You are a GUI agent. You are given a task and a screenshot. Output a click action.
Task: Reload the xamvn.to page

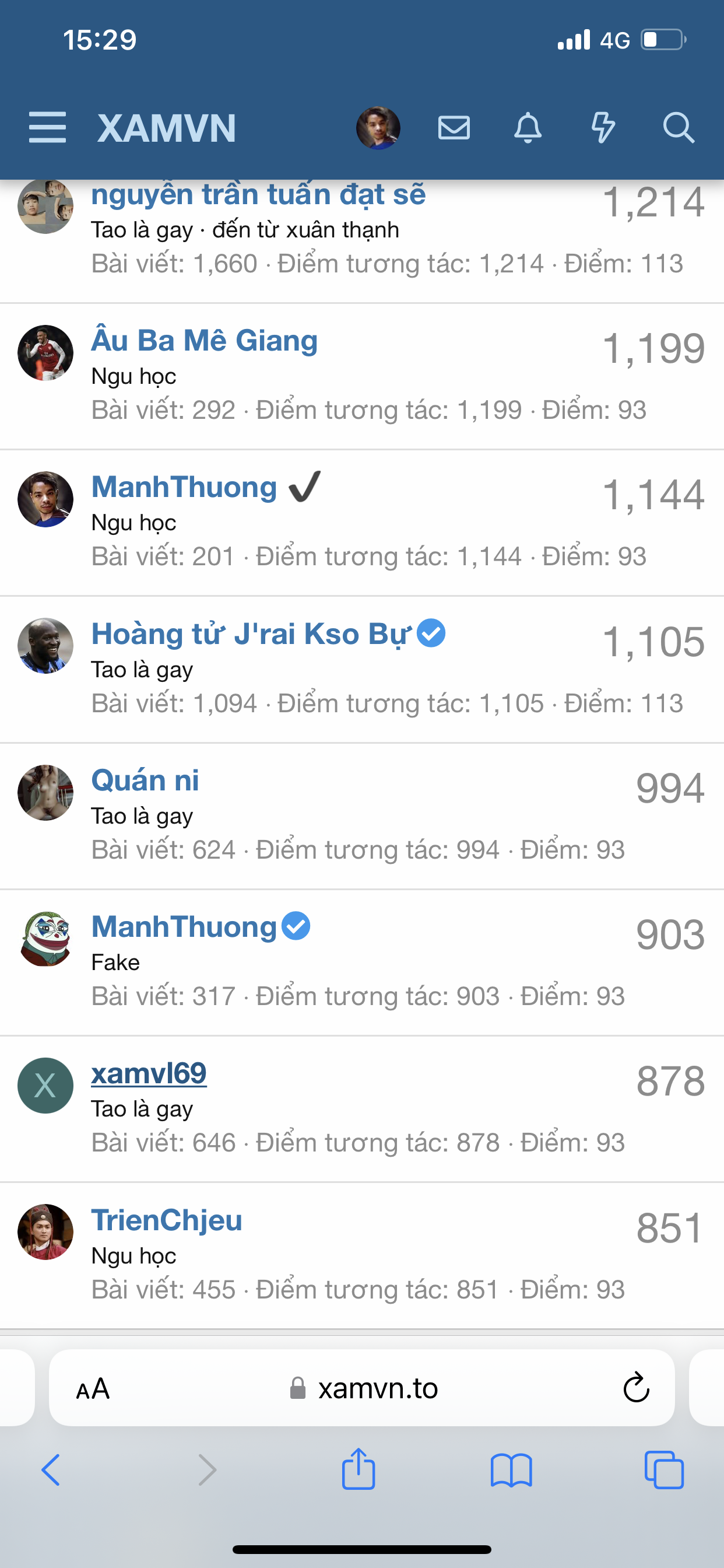pyautogui.click(x=636, y=1388)
